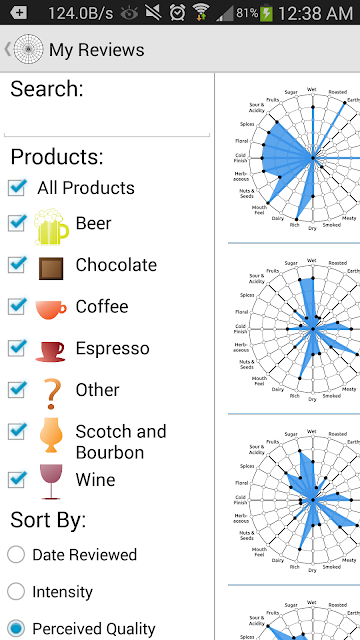Select the Intensity sort option
The height and width of the screenshot is (640, 360).
pos(16,591)
